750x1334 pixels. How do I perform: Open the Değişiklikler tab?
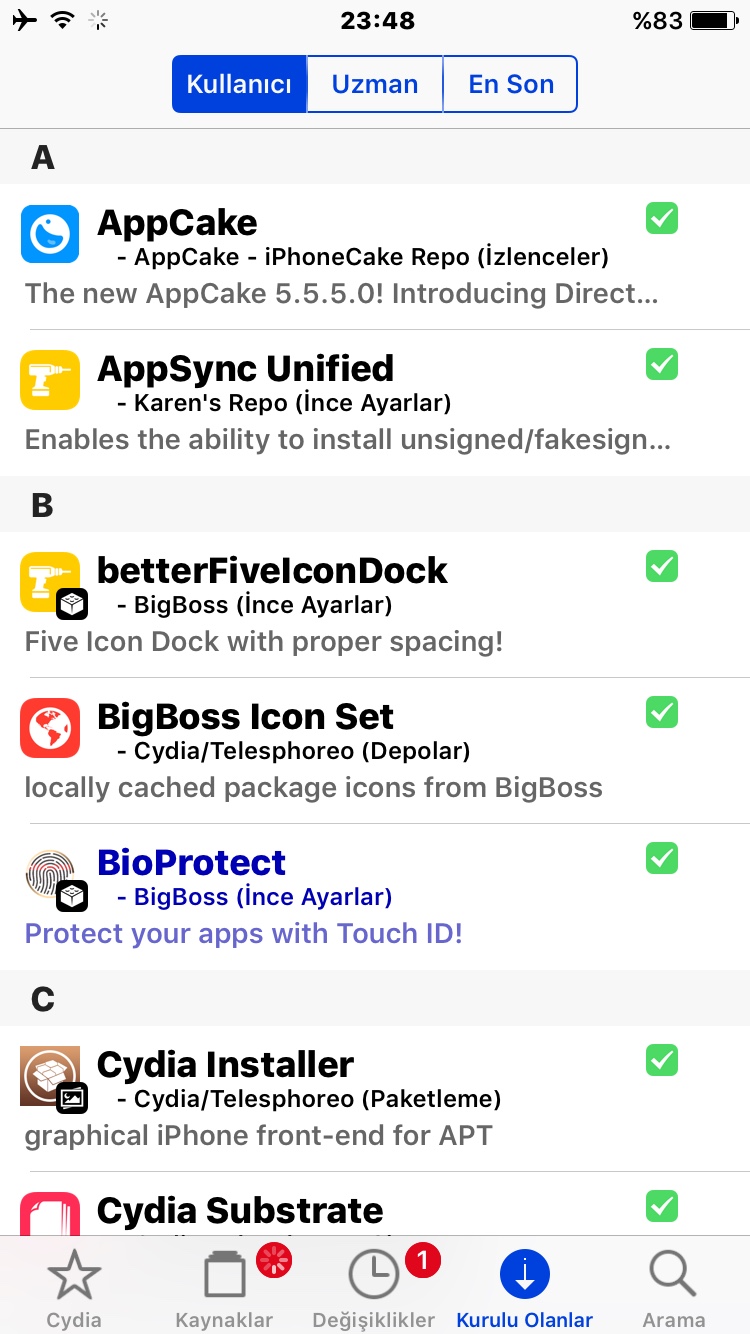(x=374, y=1288)
